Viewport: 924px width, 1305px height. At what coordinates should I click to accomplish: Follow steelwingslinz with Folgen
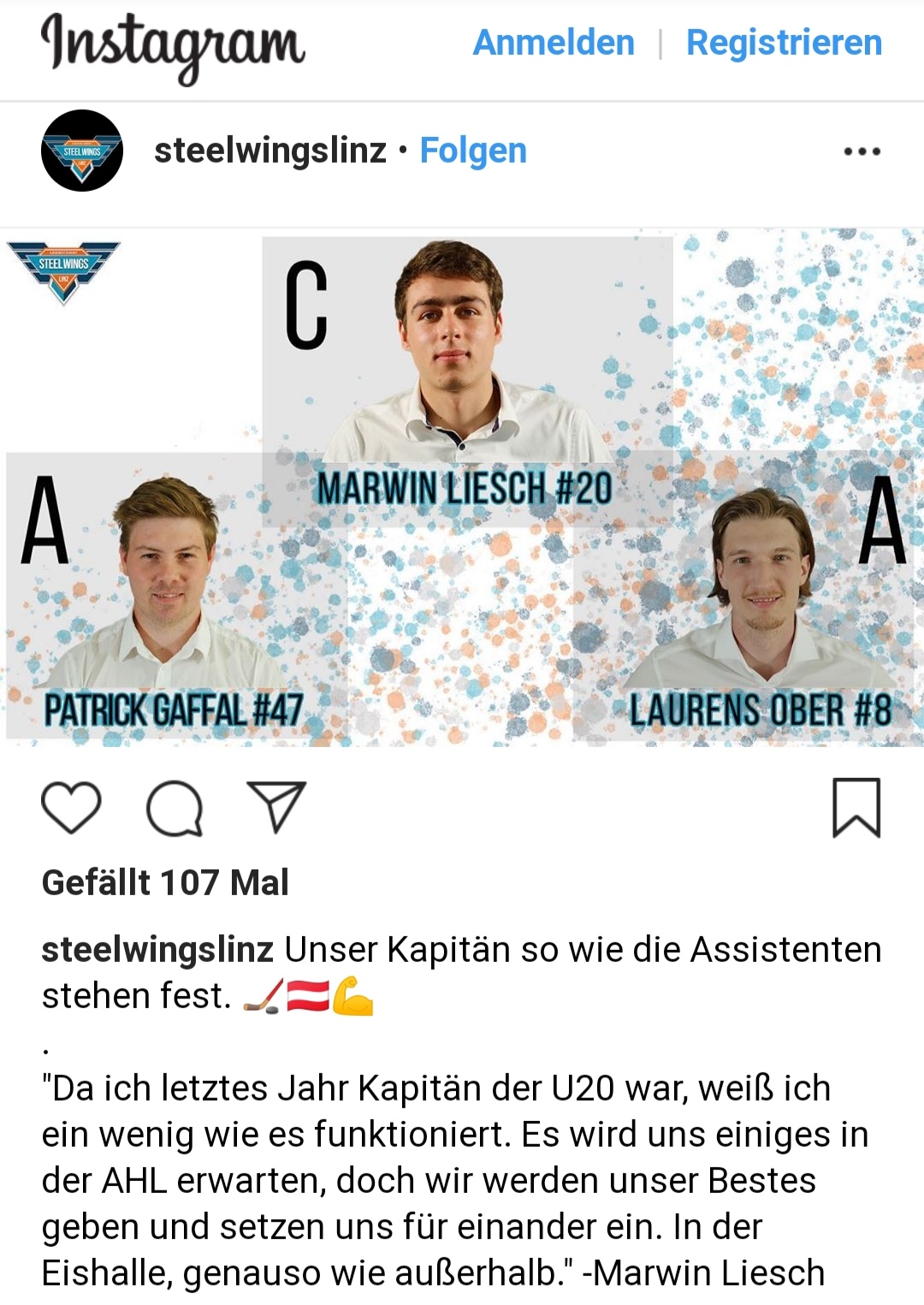click(x=473, y=151)
